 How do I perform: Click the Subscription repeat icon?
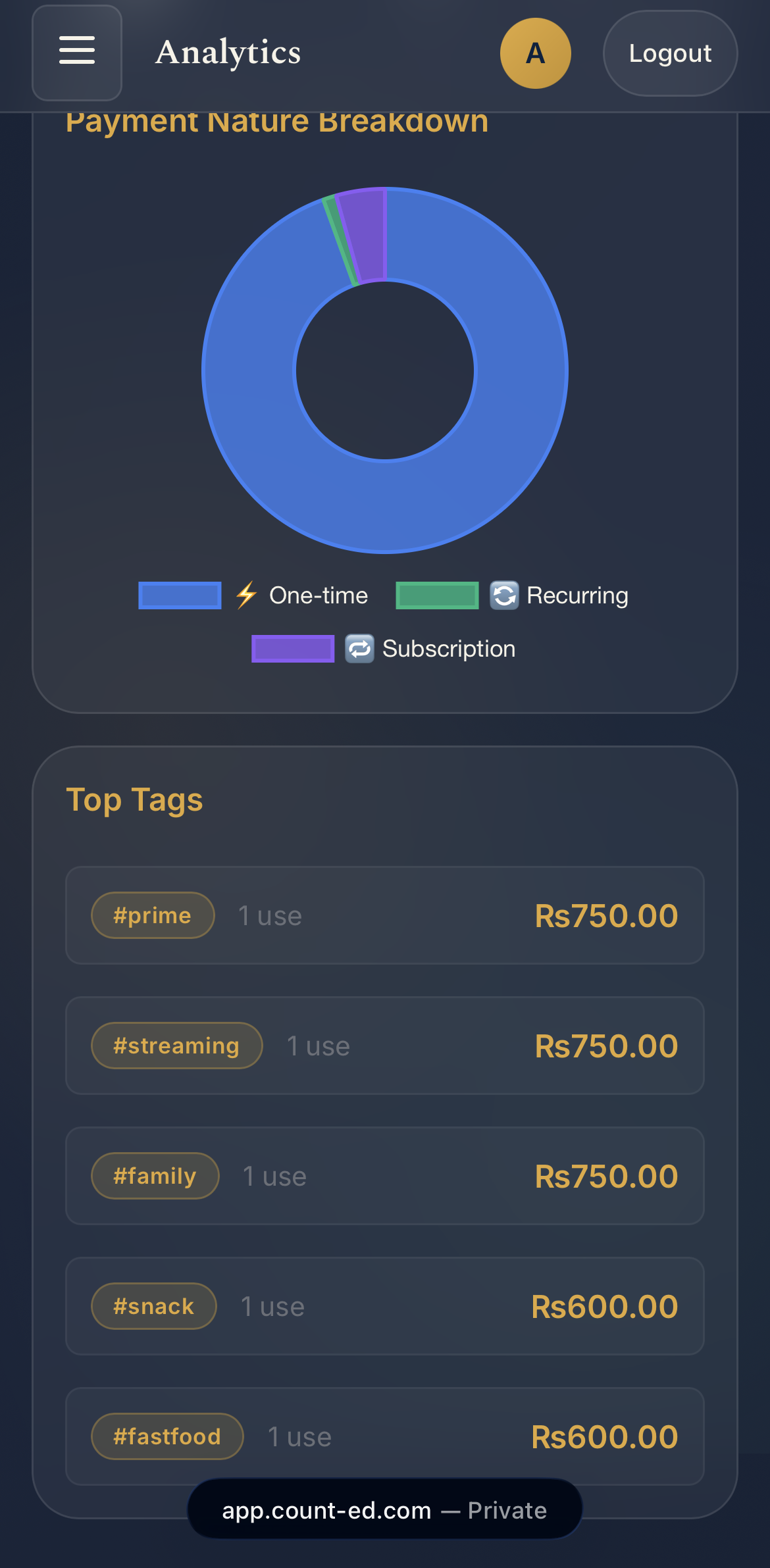(360, 649)
